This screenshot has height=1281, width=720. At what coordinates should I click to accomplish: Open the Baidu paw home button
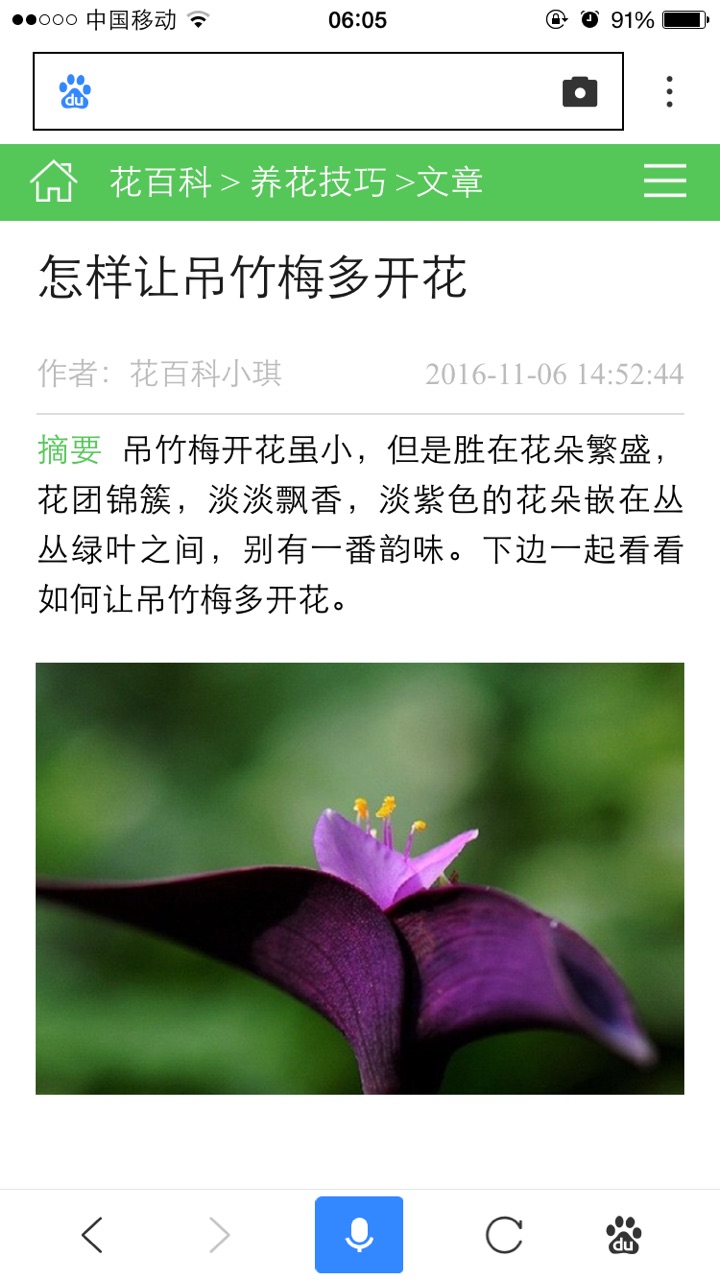pyautogui.click(x=624, y=1235)
